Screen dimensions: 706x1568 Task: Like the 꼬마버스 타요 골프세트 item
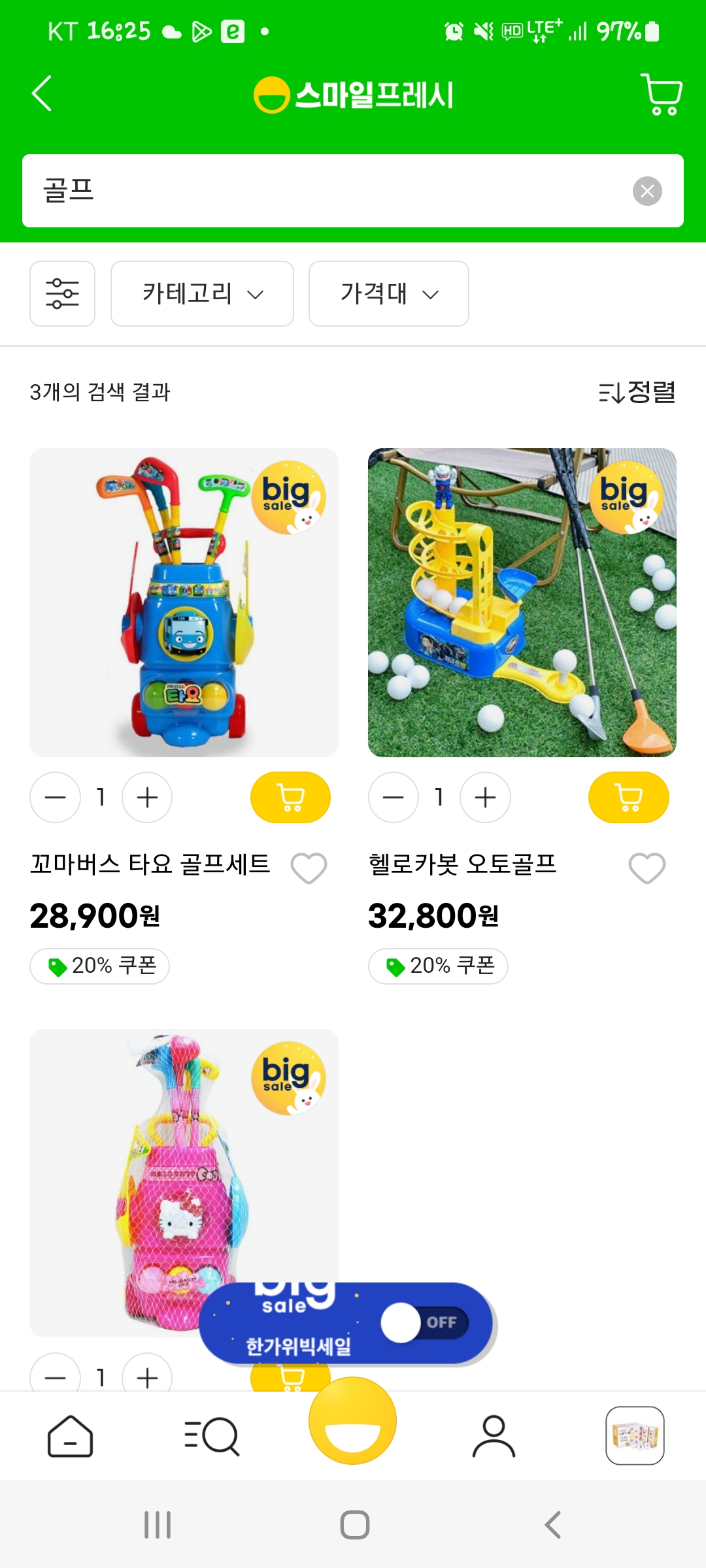(309, 868)
